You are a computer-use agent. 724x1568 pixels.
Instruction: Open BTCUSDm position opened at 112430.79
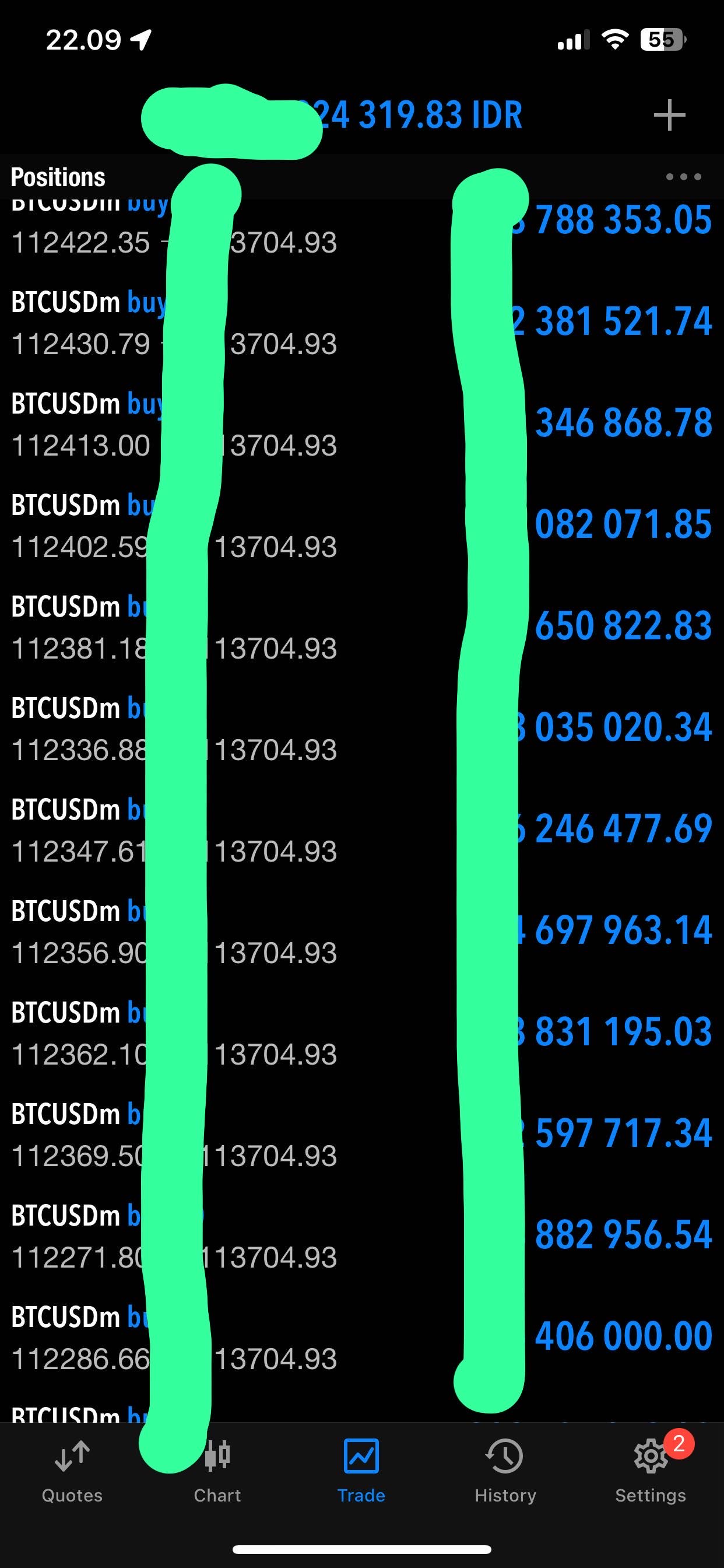[x=362, y=323]
